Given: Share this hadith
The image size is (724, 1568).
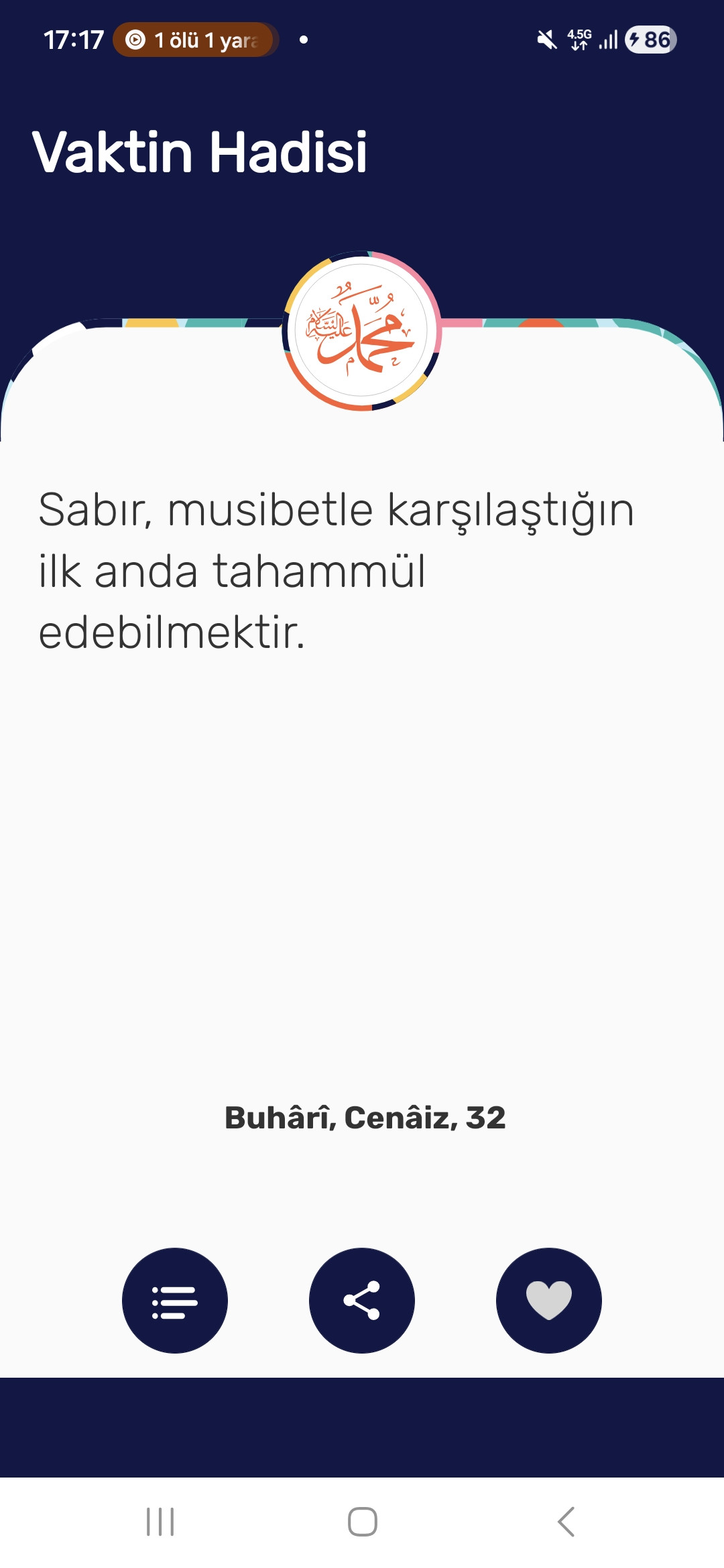Looking at the screenshot, I should point(361,1301).
